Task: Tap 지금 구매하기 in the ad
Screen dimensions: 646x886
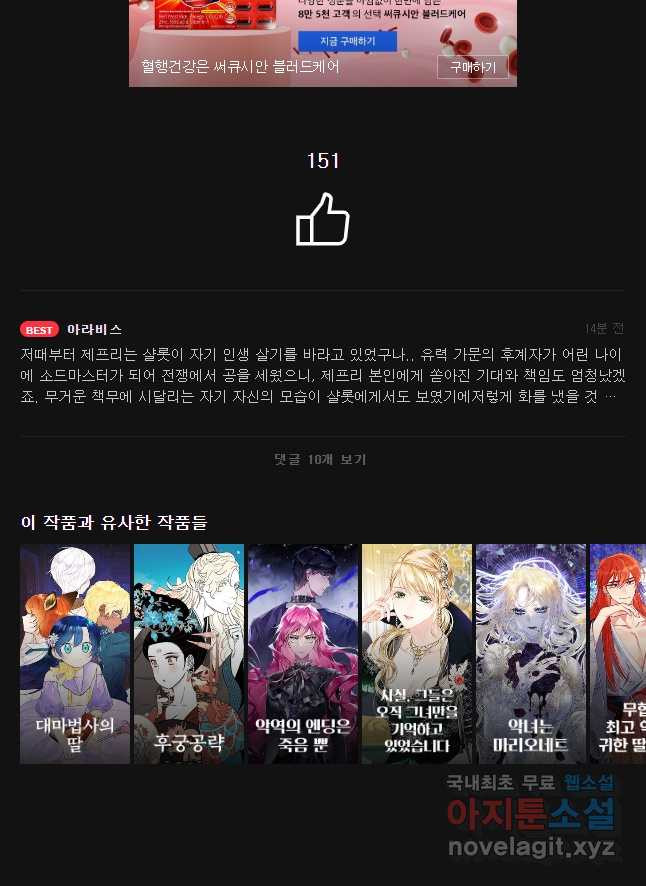Action: coord(347,41)
